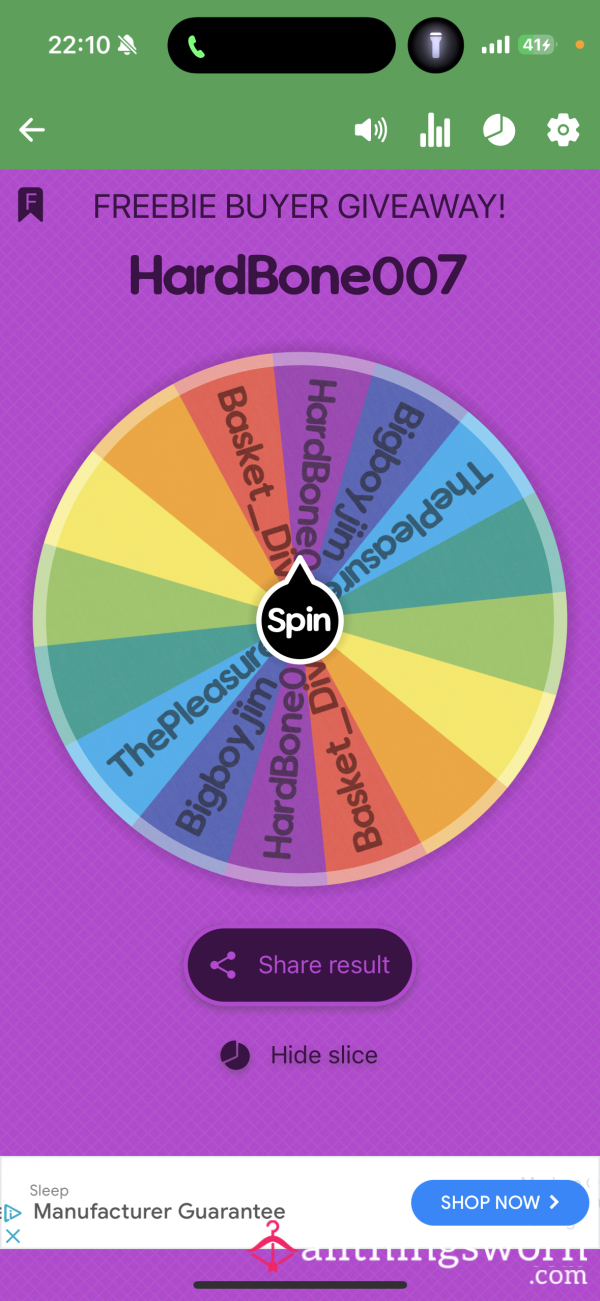Viewport: 600px width, 1301px height.
Task: Close the ad with the X icon
Action: (x=13, y=1236)
